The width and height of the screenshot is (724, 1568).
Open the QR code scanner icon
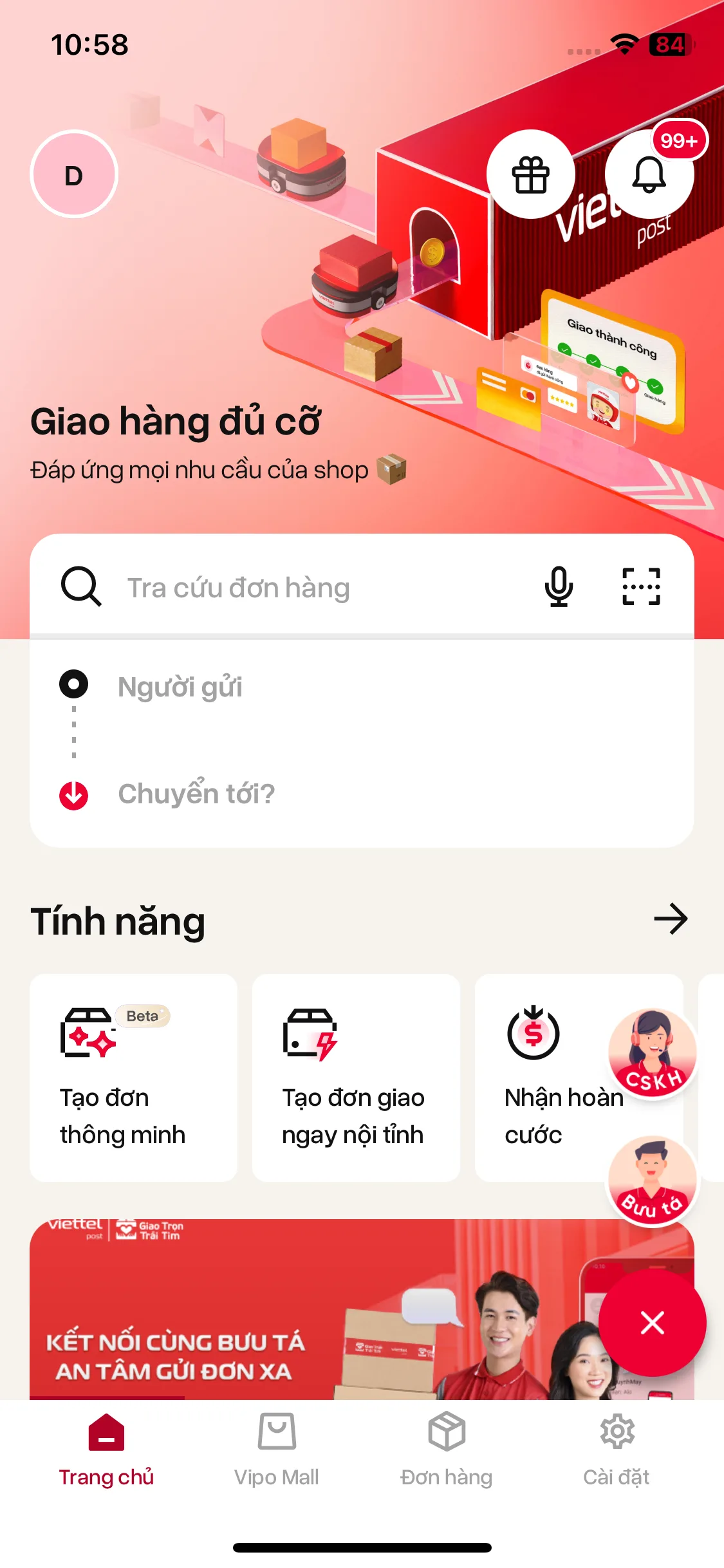tap(642, 587)
